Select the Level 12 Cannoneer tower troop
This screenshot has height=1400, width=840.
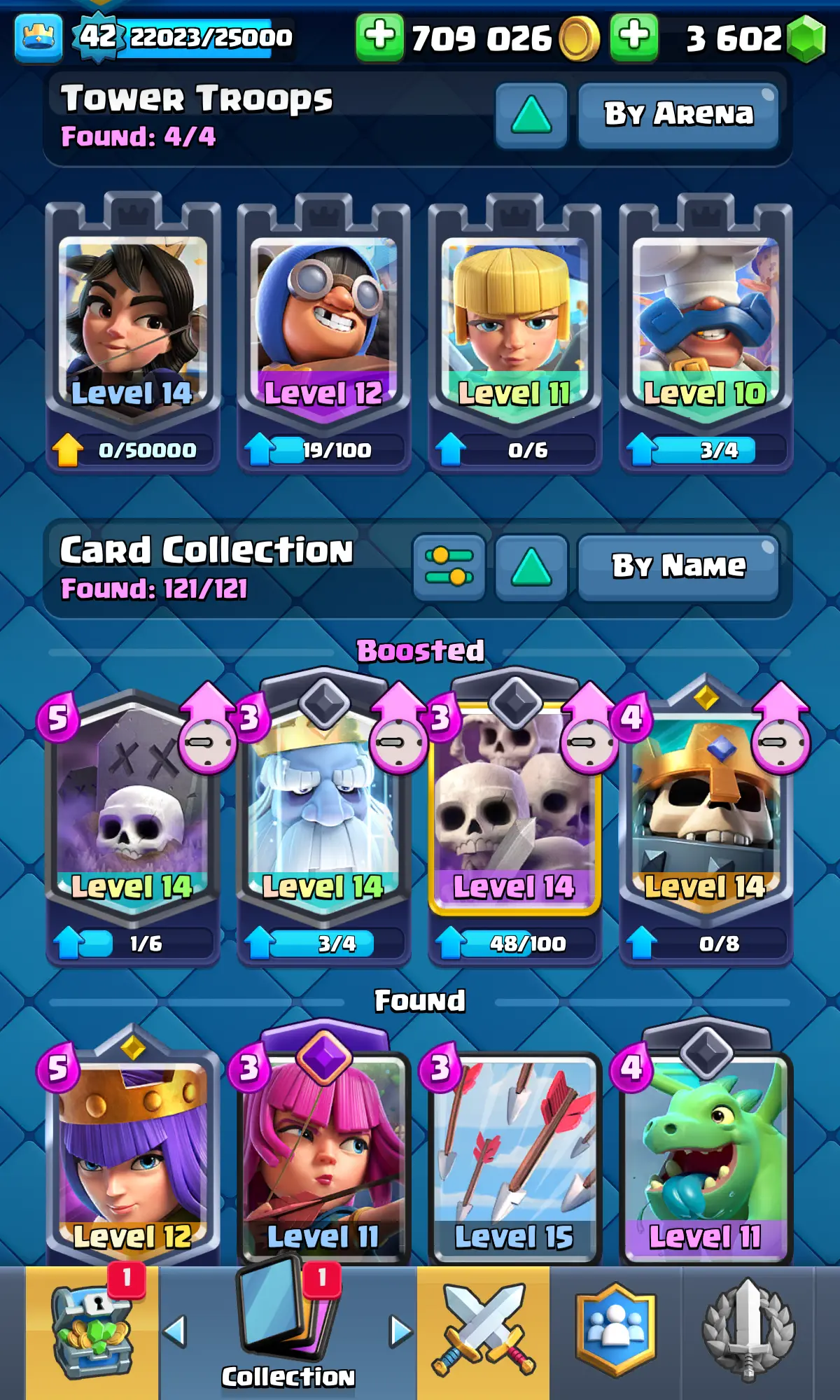point(323,322)
